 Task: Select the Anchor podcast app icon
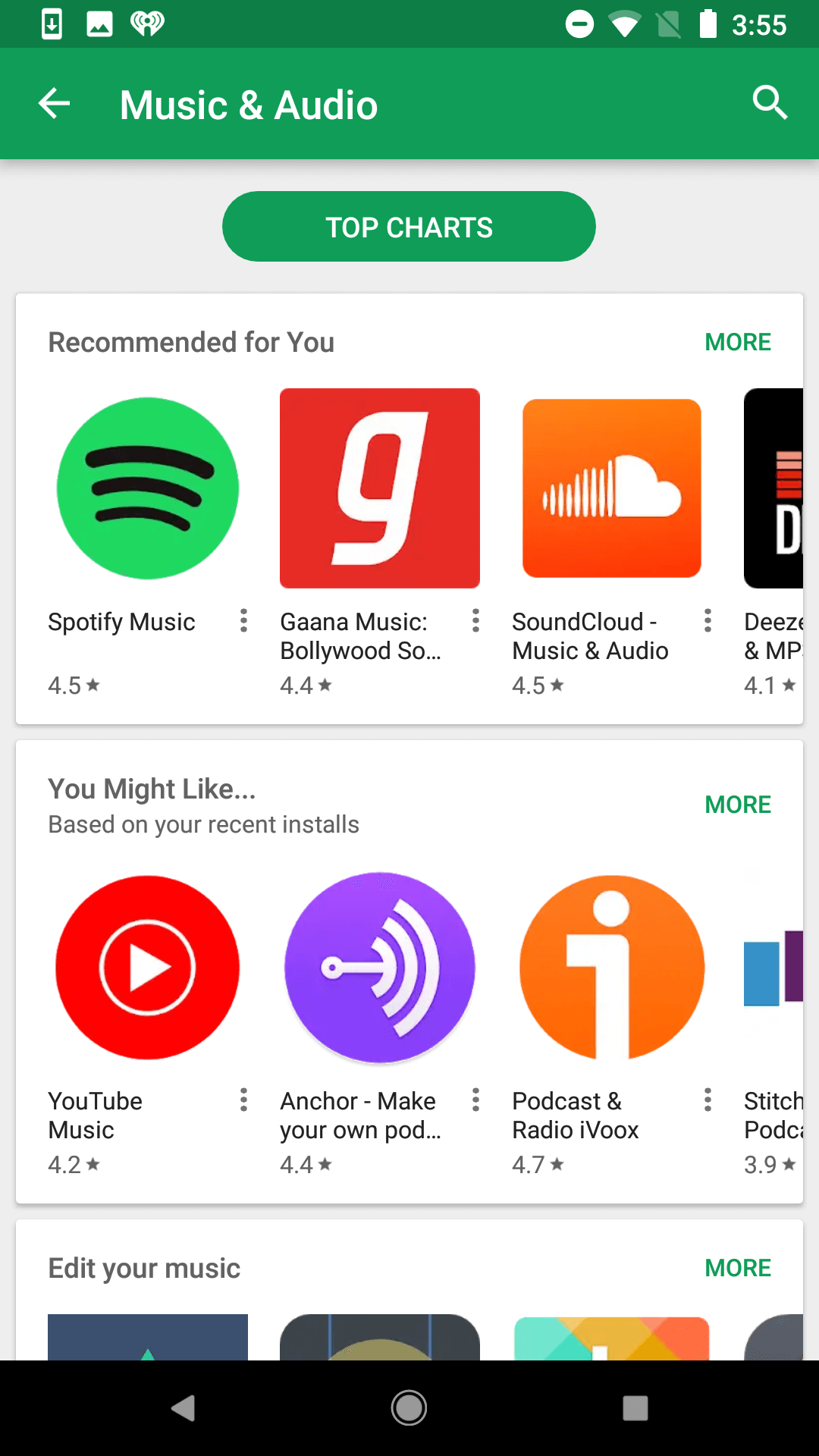coord(380,967)
